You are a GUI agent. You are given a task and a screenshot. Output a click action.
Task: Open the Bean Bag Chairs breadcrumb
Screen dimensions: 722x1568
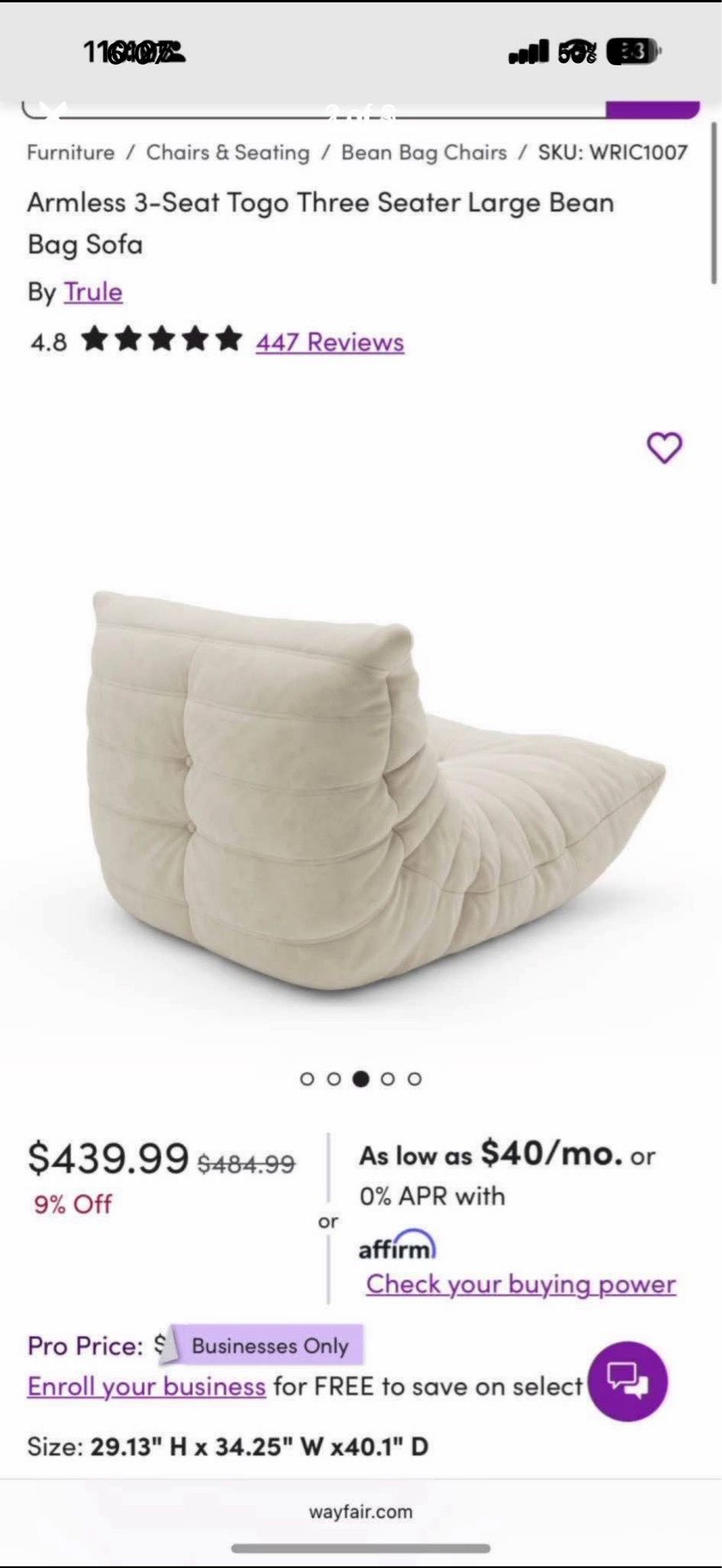[x=424, y=153]
